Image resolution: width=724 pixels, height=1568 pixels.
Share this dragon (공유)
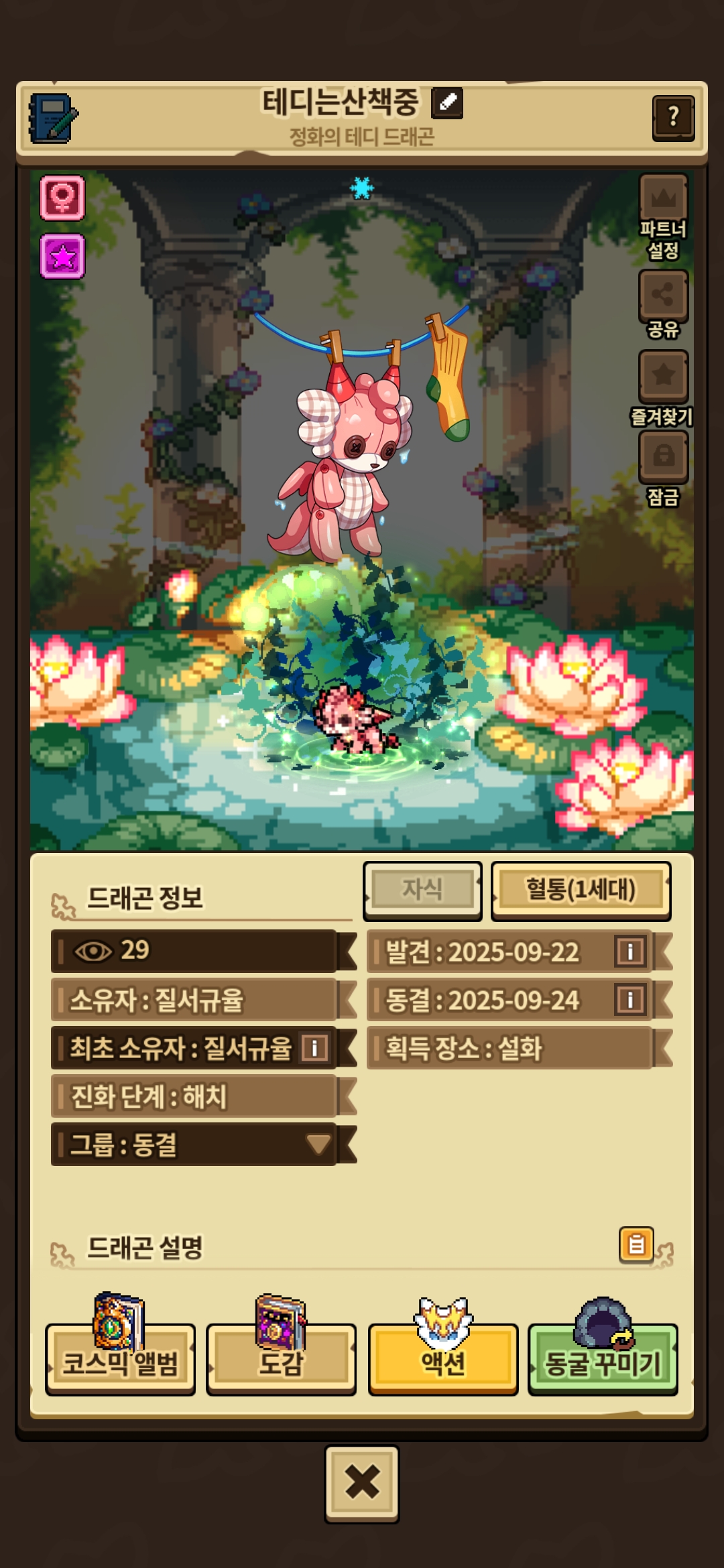pos(663,304)
